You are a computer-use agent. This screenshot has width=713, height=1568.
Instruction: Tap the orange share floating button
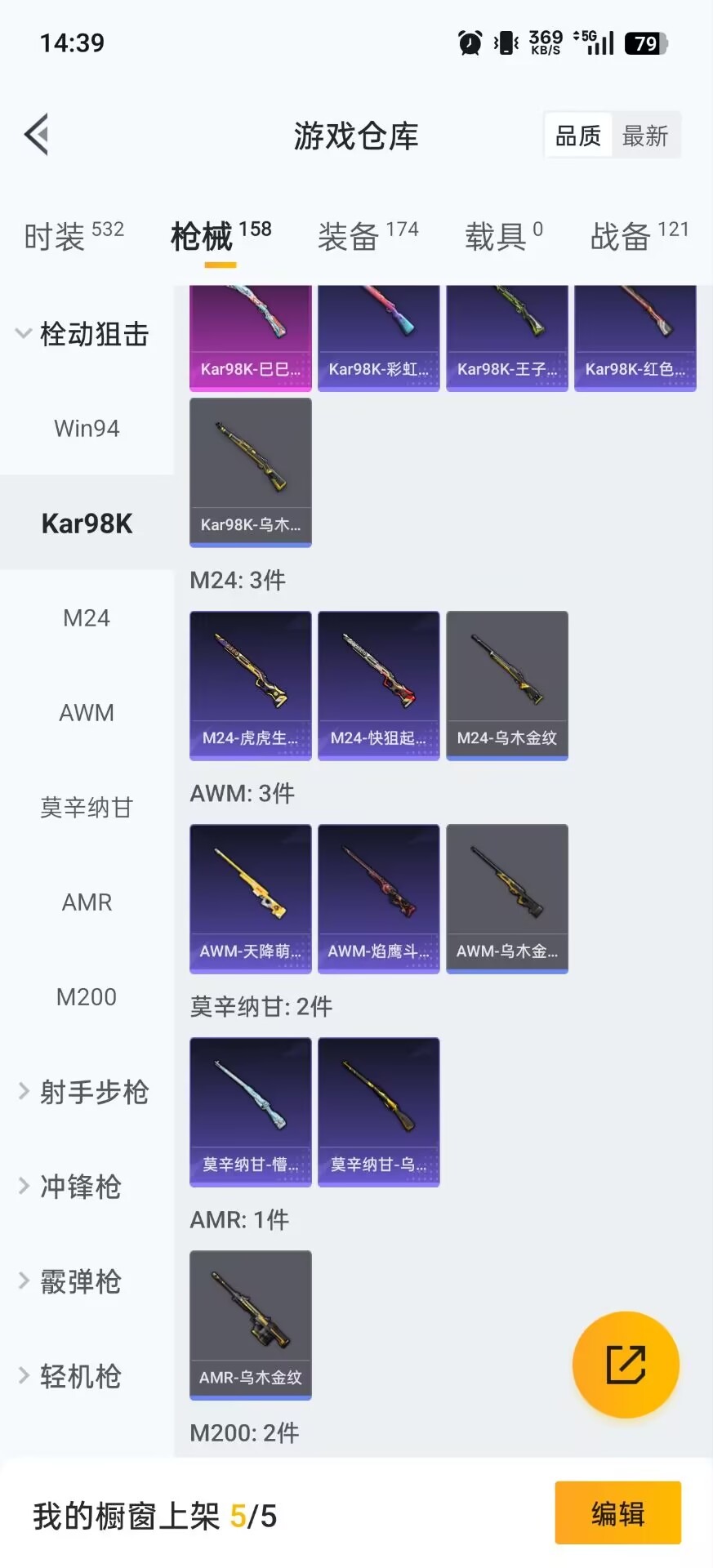pyautogui.click(x=626, y=1365)
